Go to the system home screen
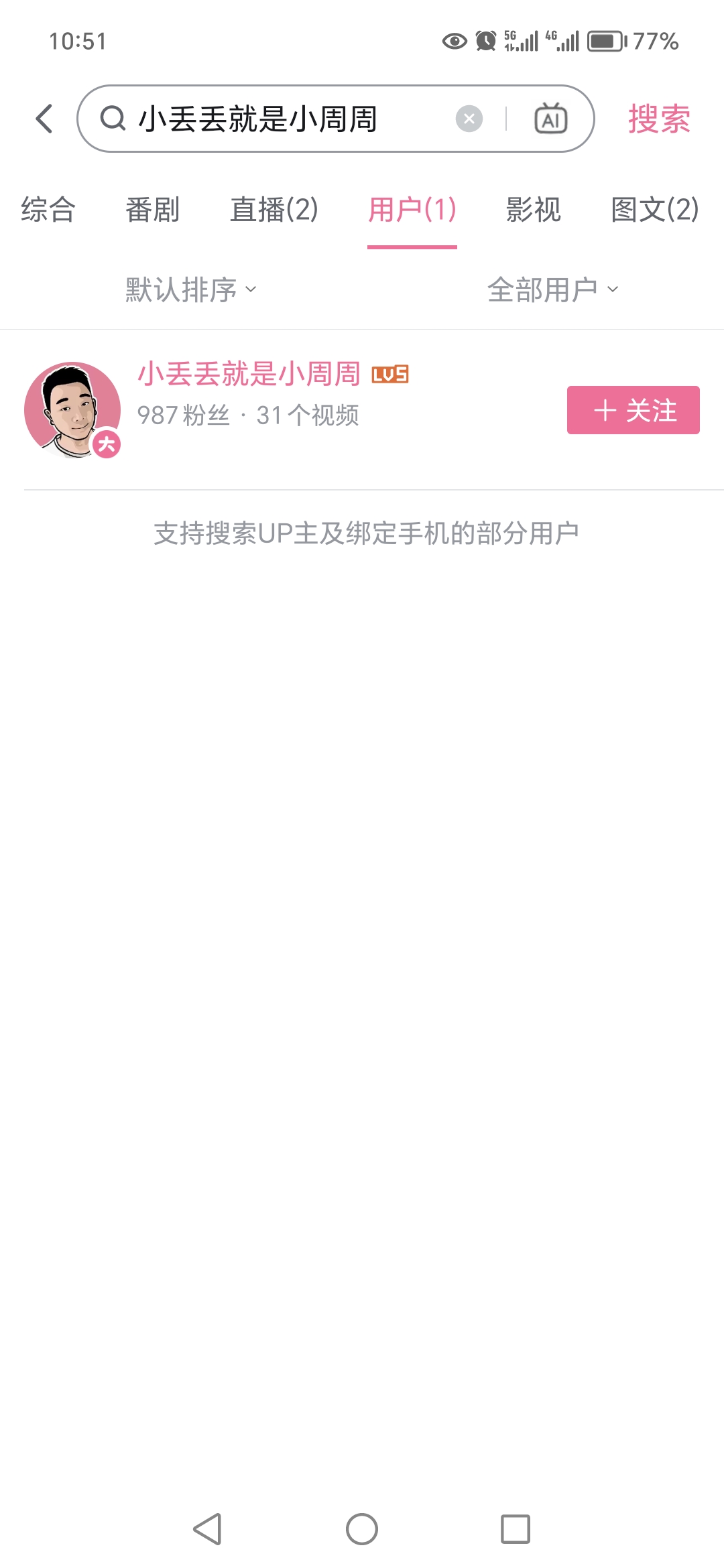Screen dimensions: 724x1568 [362, 1529]
